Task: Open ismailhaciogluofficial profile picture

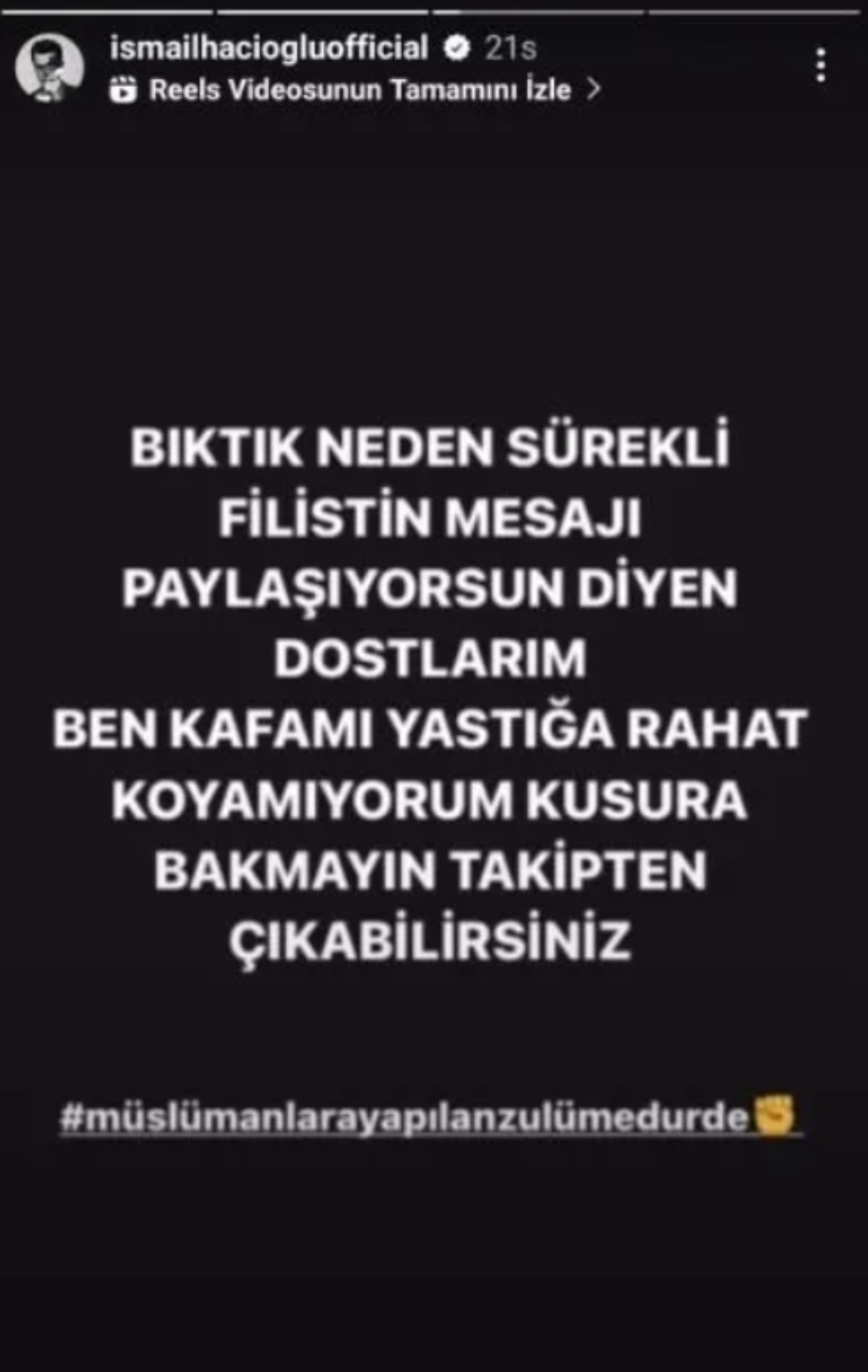Action: (49, 67)
